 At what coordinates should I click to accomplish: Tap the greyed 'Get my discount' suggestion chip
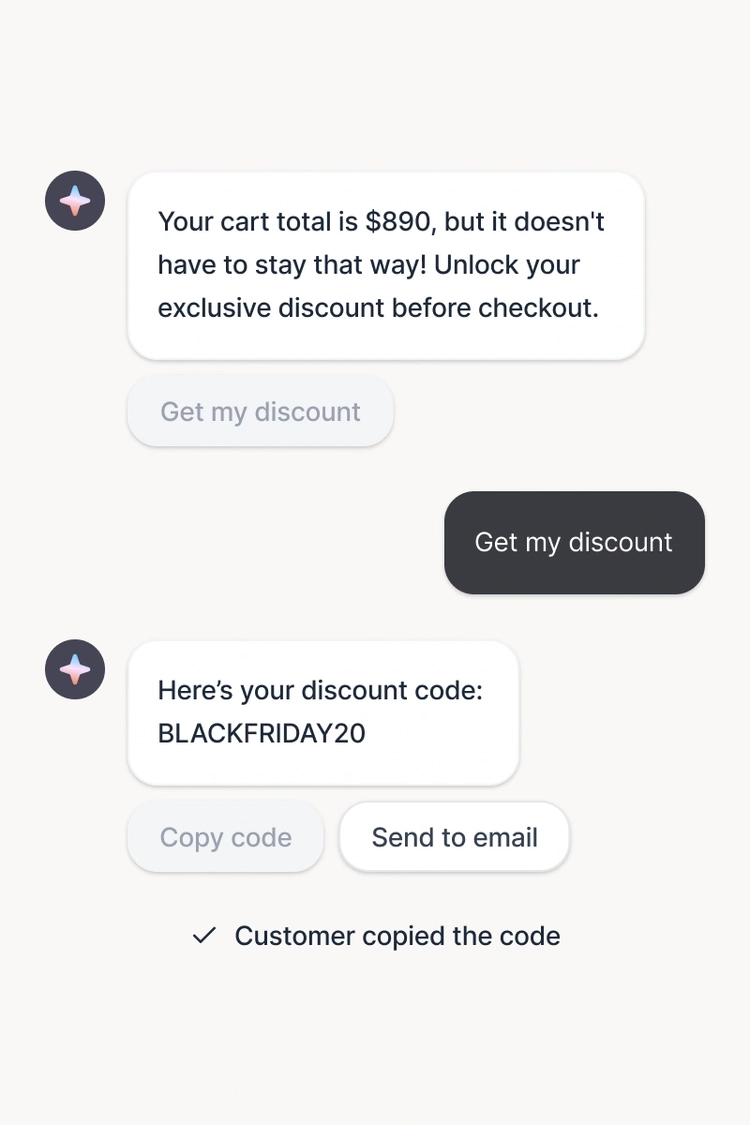click(x=260, y=411)
